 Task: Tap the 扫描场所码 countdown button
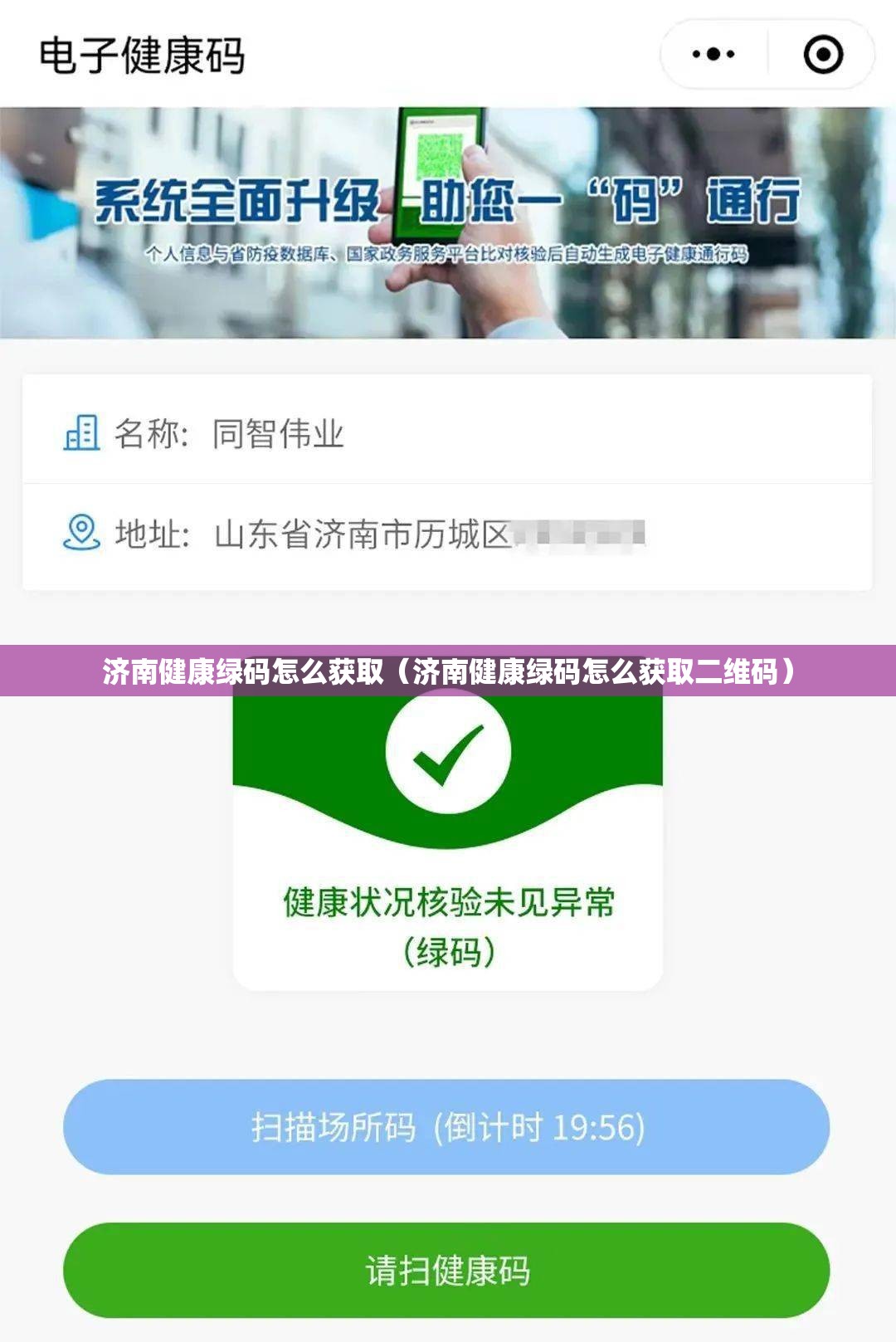click(446, 1126)
